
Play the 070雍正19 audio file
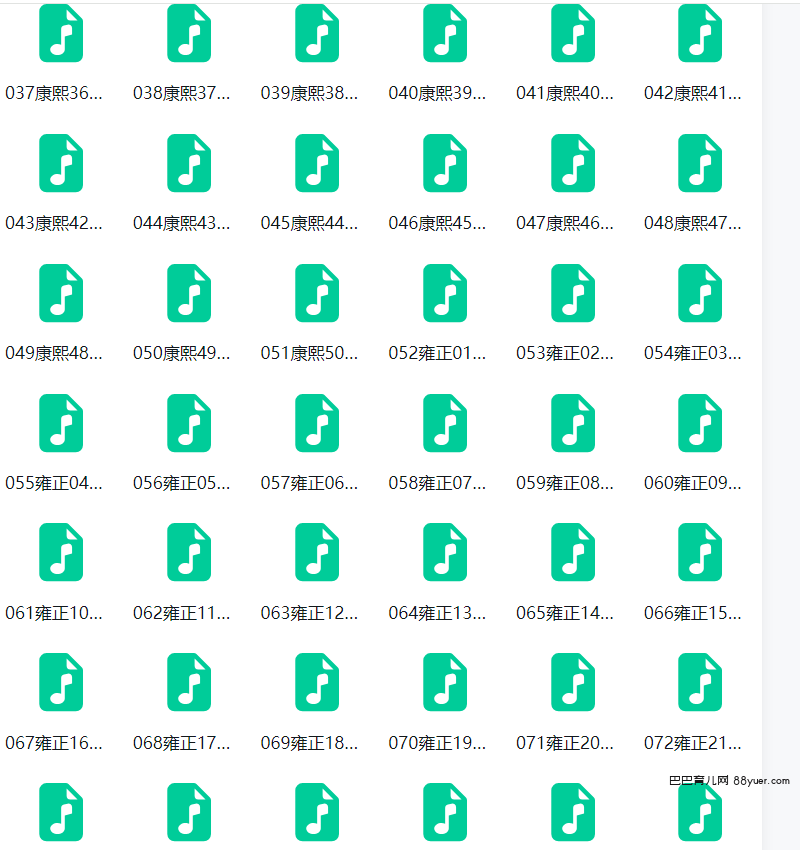pyautogui.click(x=445, y=683)
